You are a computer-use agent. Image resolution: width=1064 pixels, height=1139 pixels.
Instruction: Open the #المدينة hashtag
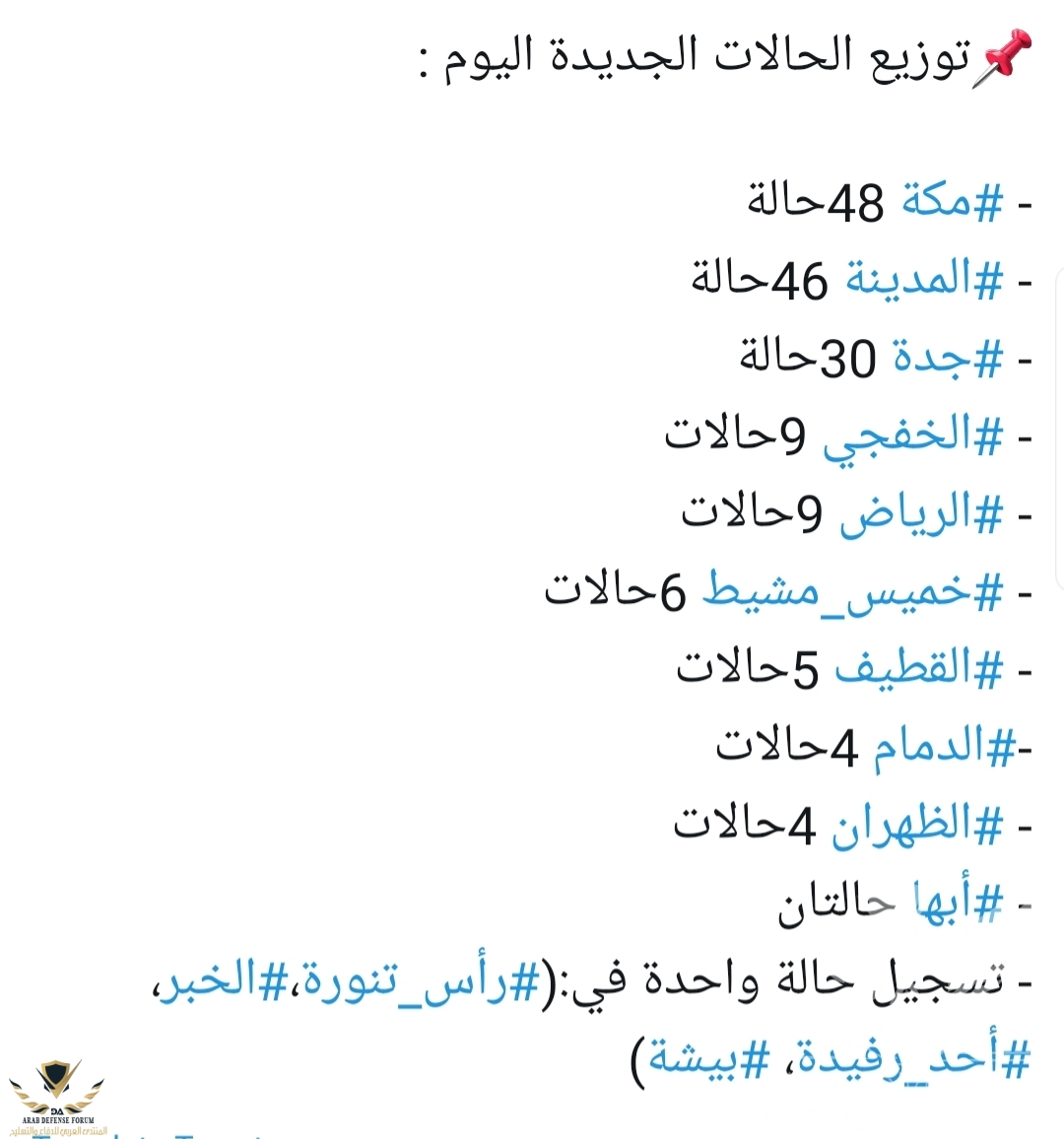click(923, 281)
